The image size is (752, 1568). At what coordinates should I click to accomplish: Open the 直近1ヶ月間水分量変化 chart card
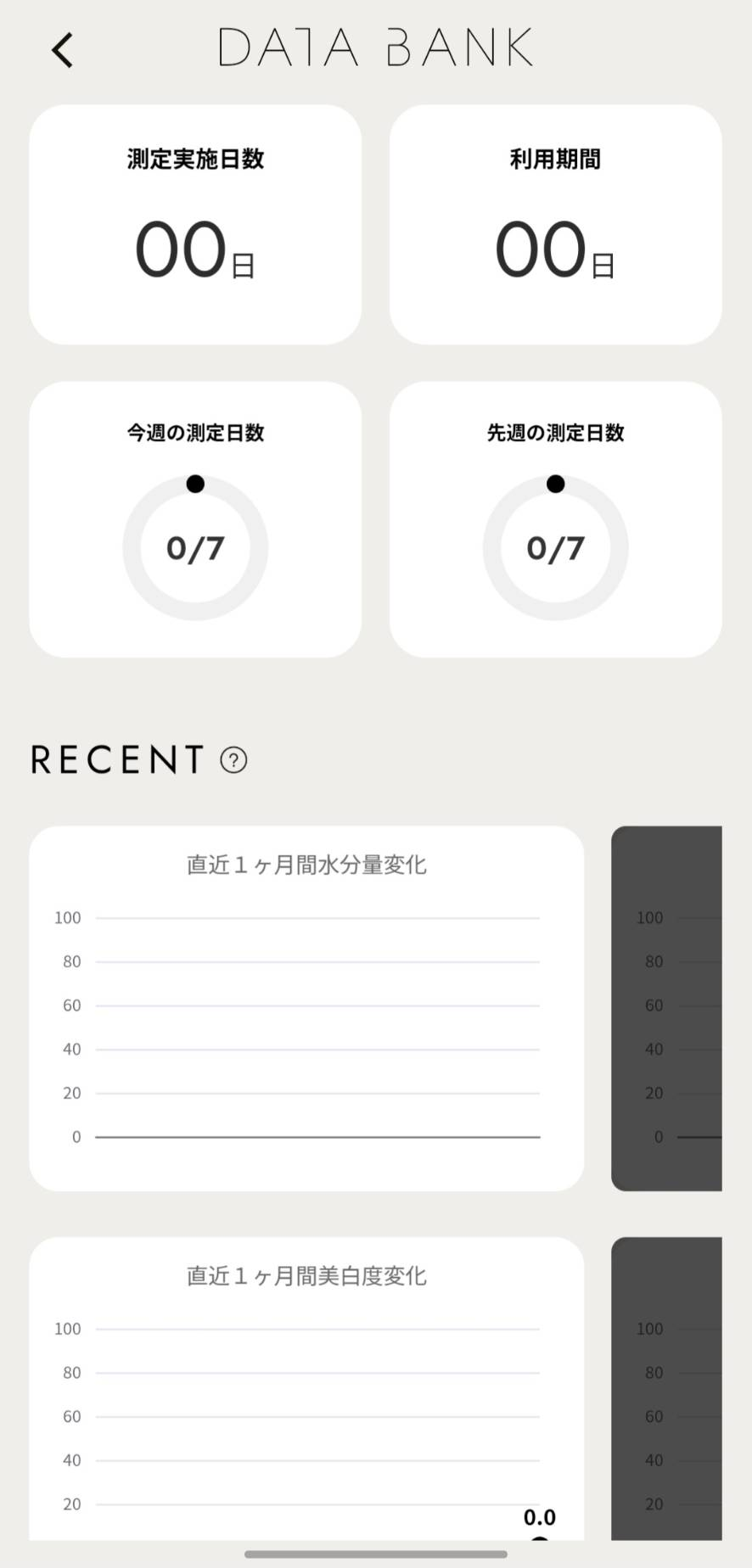click(x=306, y=1008)
